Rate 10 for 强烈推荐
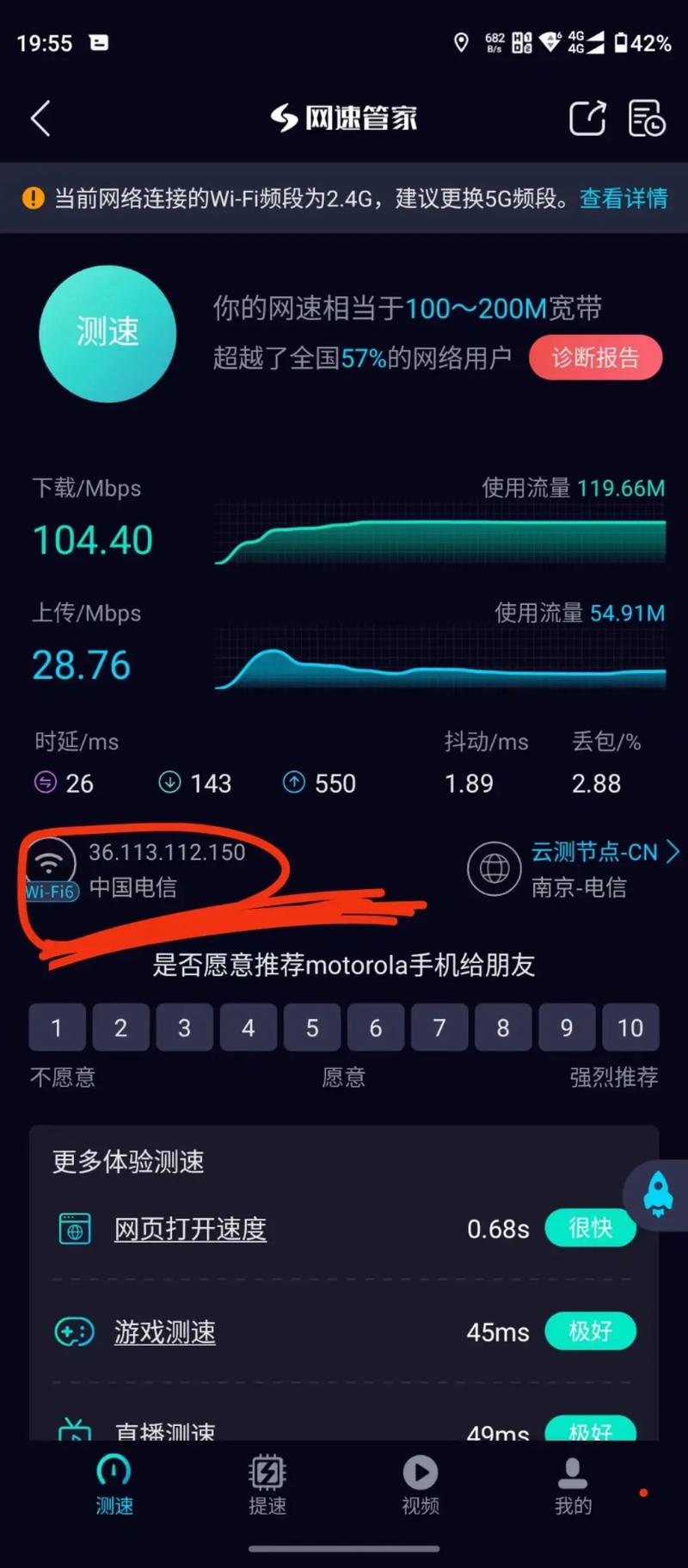The image size is (688, 1568). (630, 1027)
